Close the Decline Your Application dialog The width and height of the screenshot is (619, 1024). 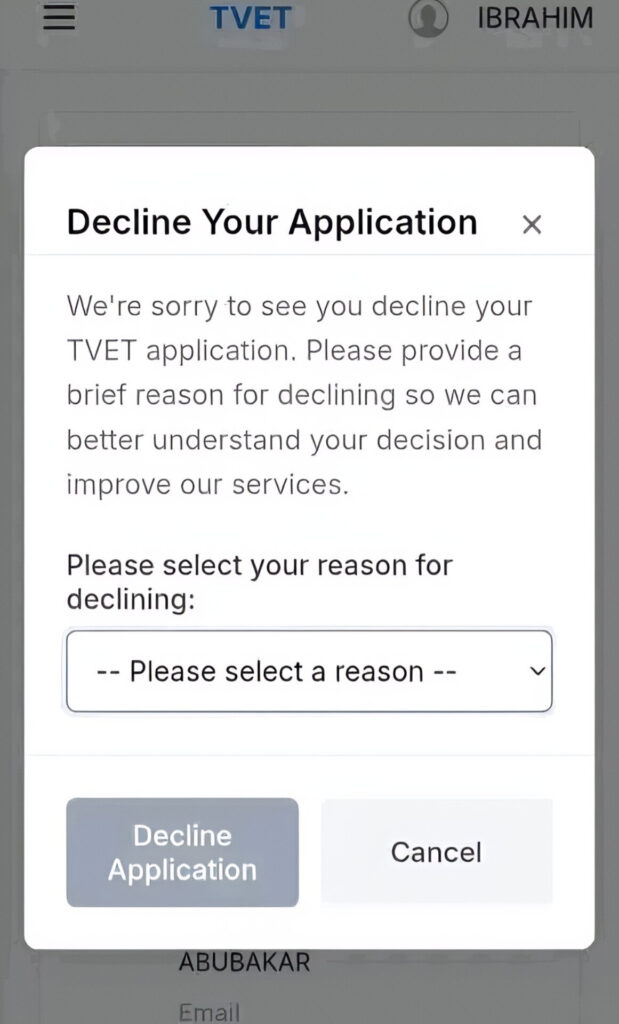(x=531, y=224)
